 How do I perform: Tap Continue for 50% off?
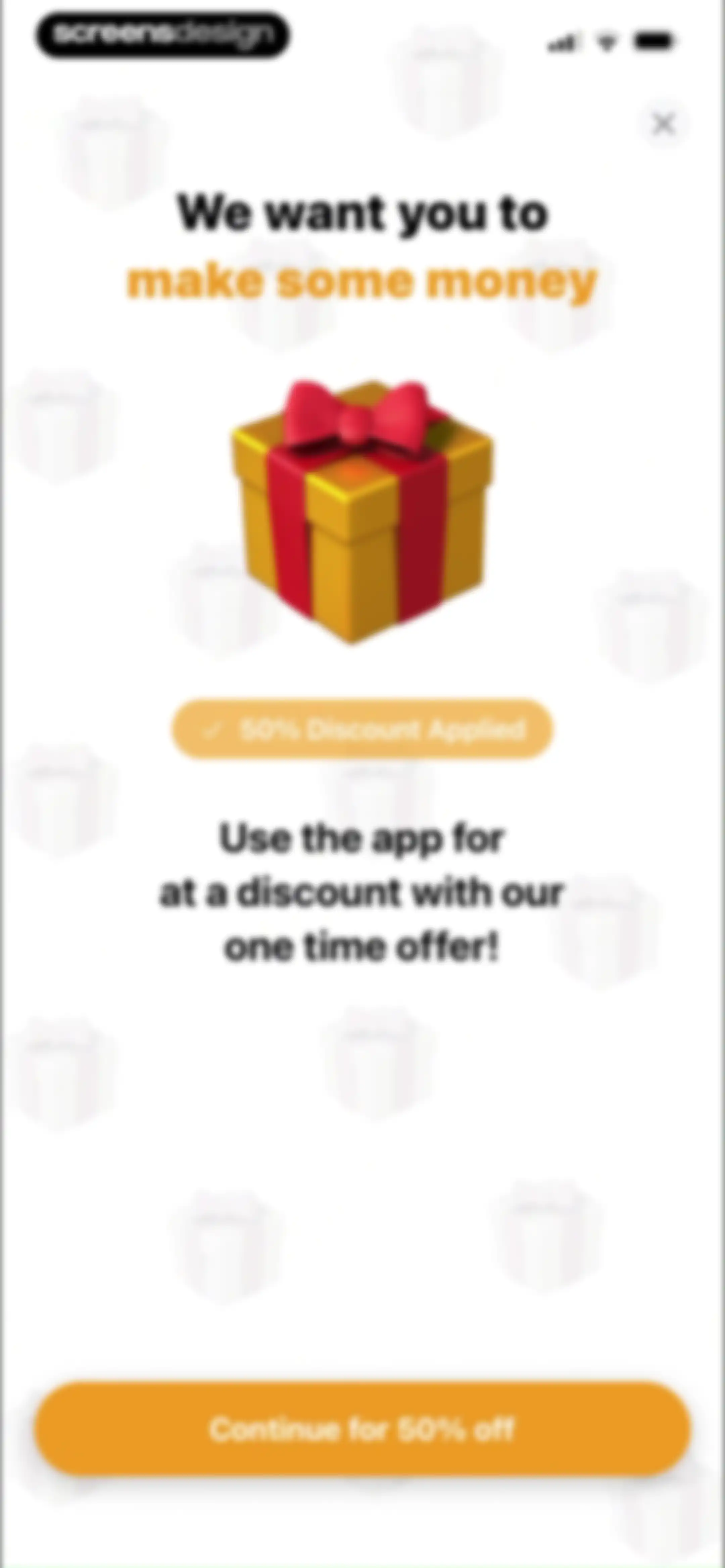362,1429
